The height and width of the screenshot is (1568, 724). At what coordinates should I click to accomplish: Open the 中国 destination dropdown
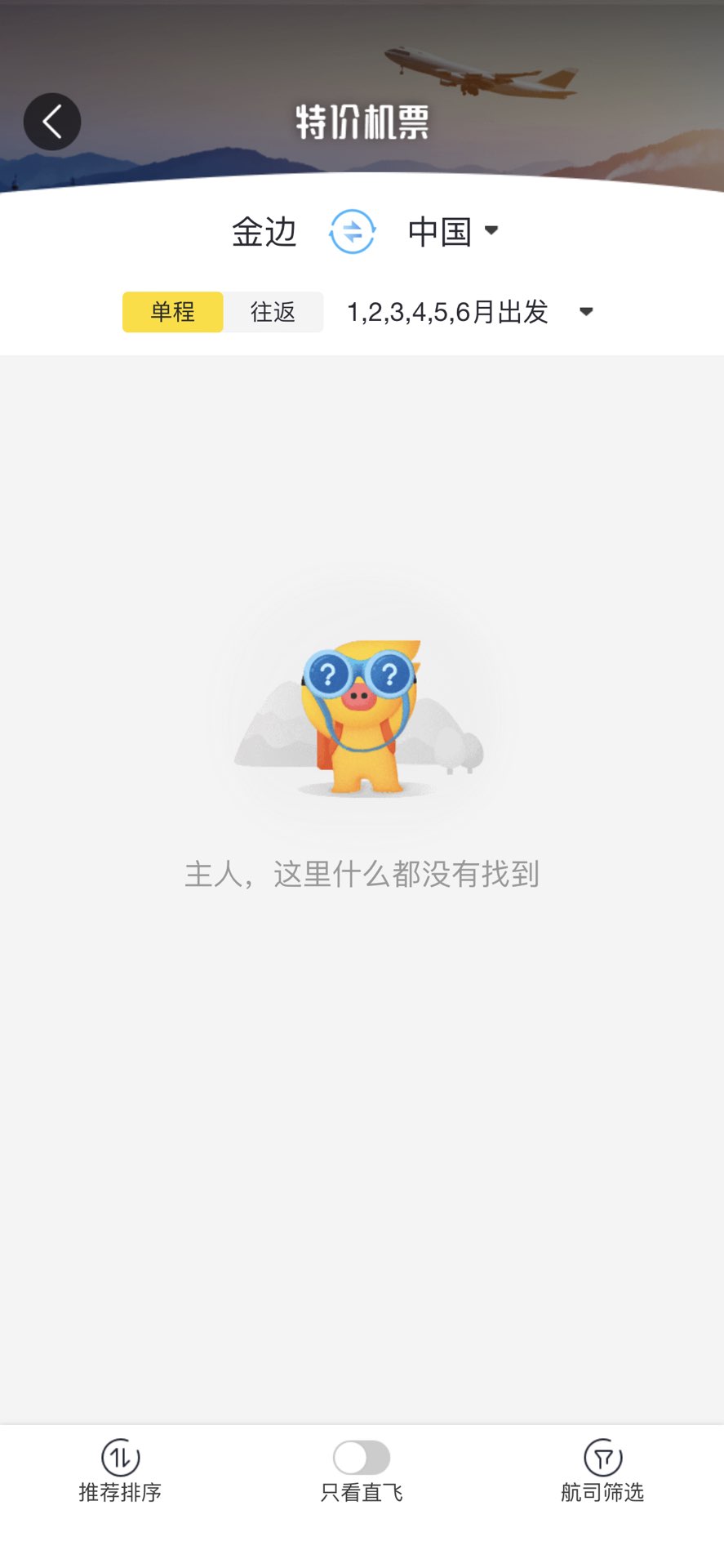453,232
